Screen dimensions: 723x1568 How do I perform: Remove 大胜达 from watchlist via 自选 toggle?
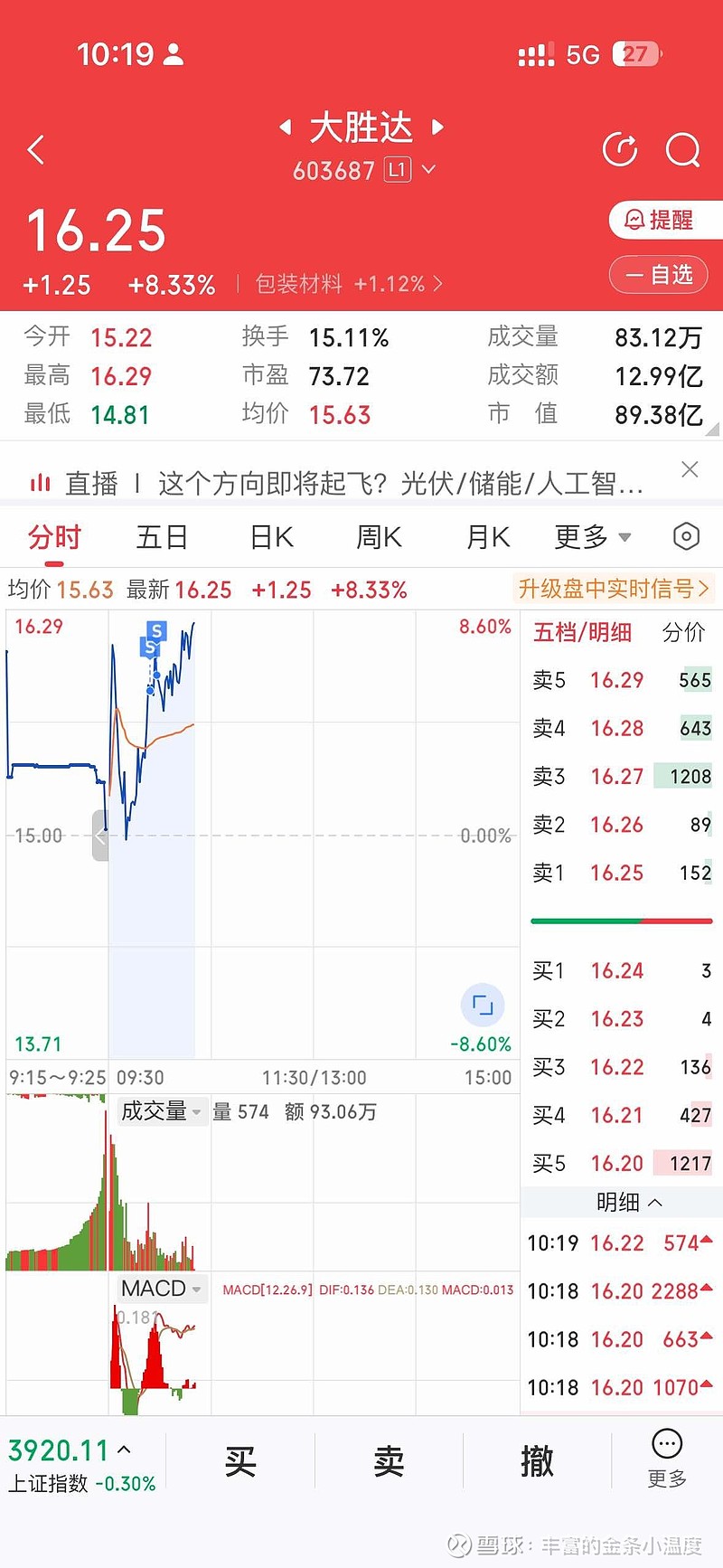click(x=659, y=275)
